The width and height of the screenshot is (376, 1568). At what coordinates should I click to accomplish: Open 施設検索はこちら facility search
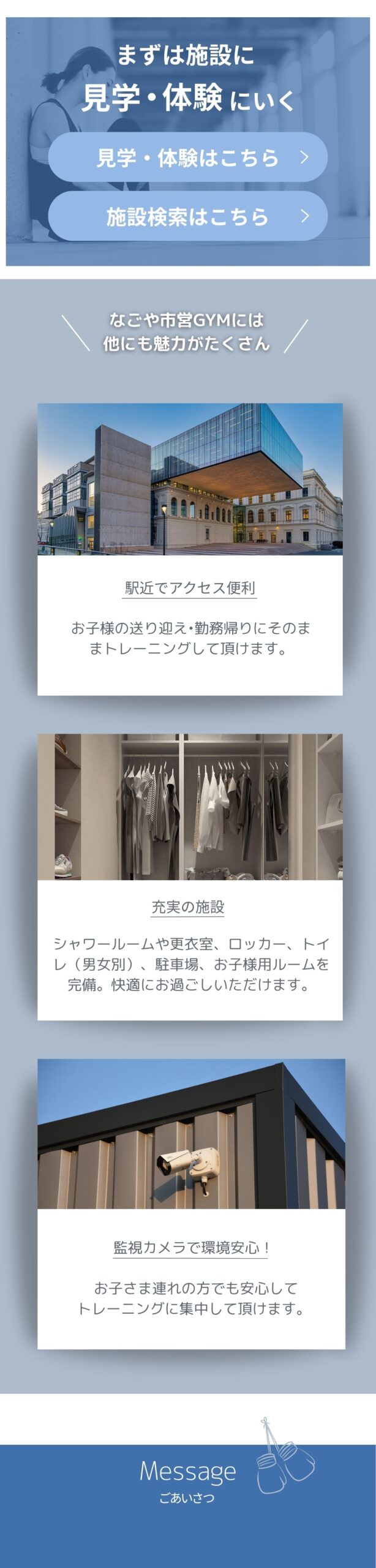pyautogui.click(x=187, y=216)
